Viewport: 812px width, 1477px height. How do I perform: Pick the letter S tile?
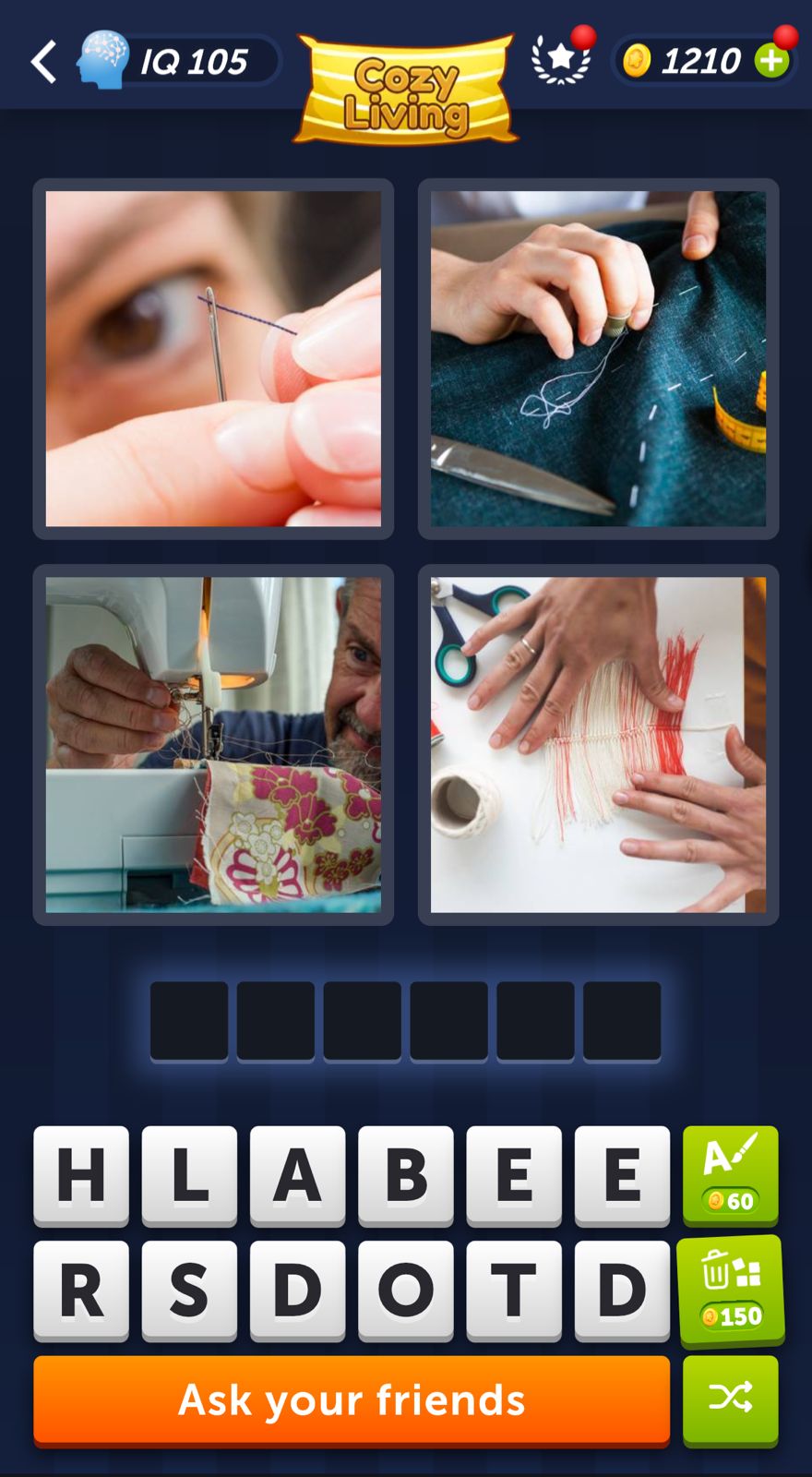(189, 1290)
